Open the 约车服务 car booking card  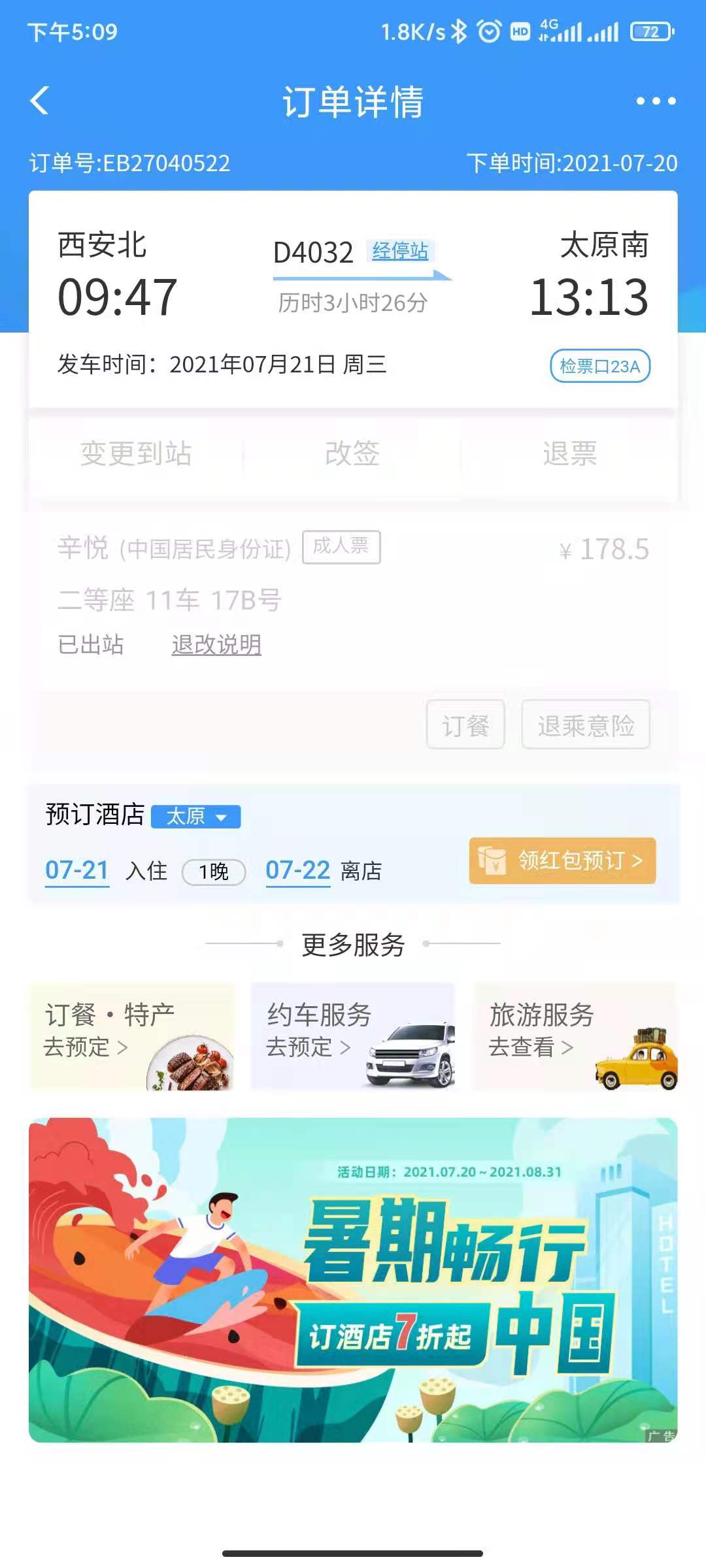click(x=353, y=1036)
